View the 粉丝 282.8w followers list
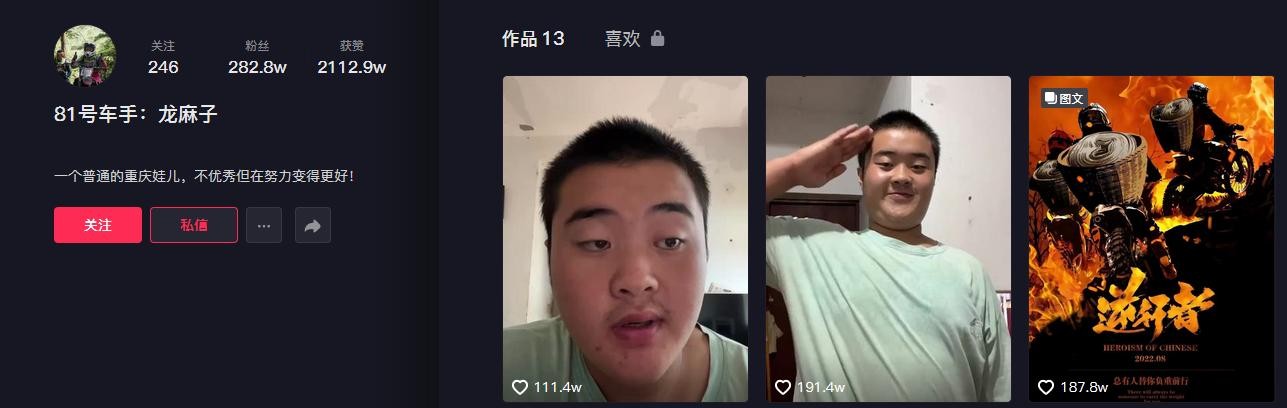 point(257,58)
